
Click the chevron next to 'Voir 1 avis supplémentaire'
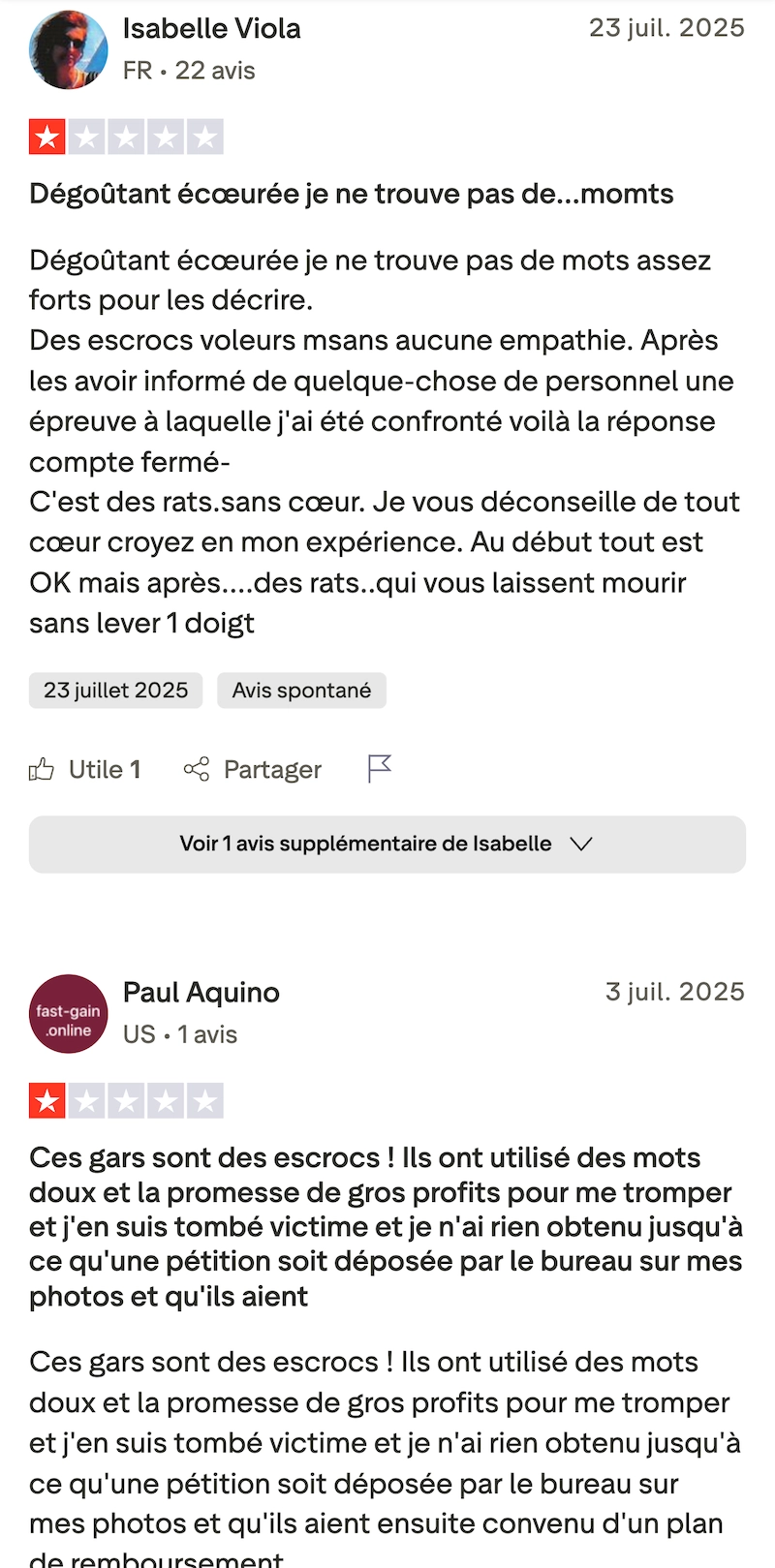point(581,844)
